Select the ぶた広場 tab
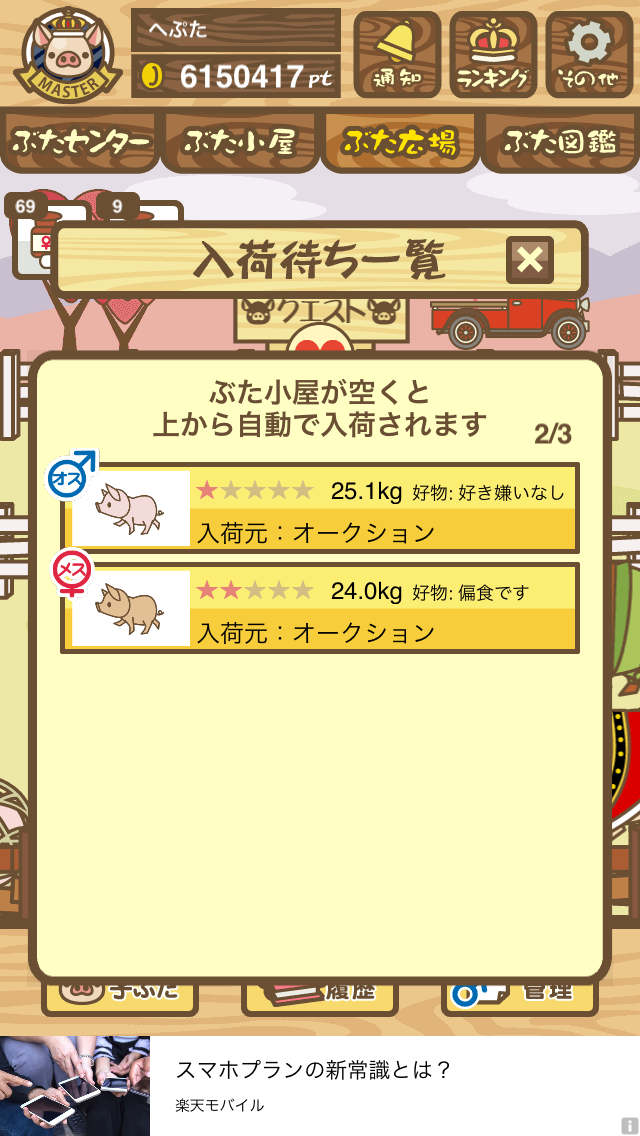The width and height of the screenshot is (640, 1136). coord(400,142)
